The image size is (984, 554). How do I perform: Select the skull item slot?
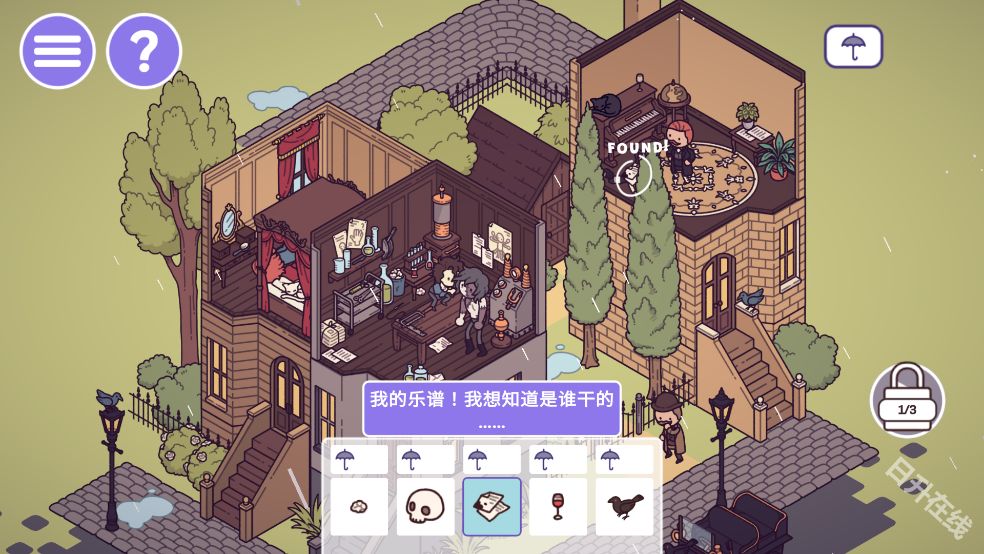point(425,507)
